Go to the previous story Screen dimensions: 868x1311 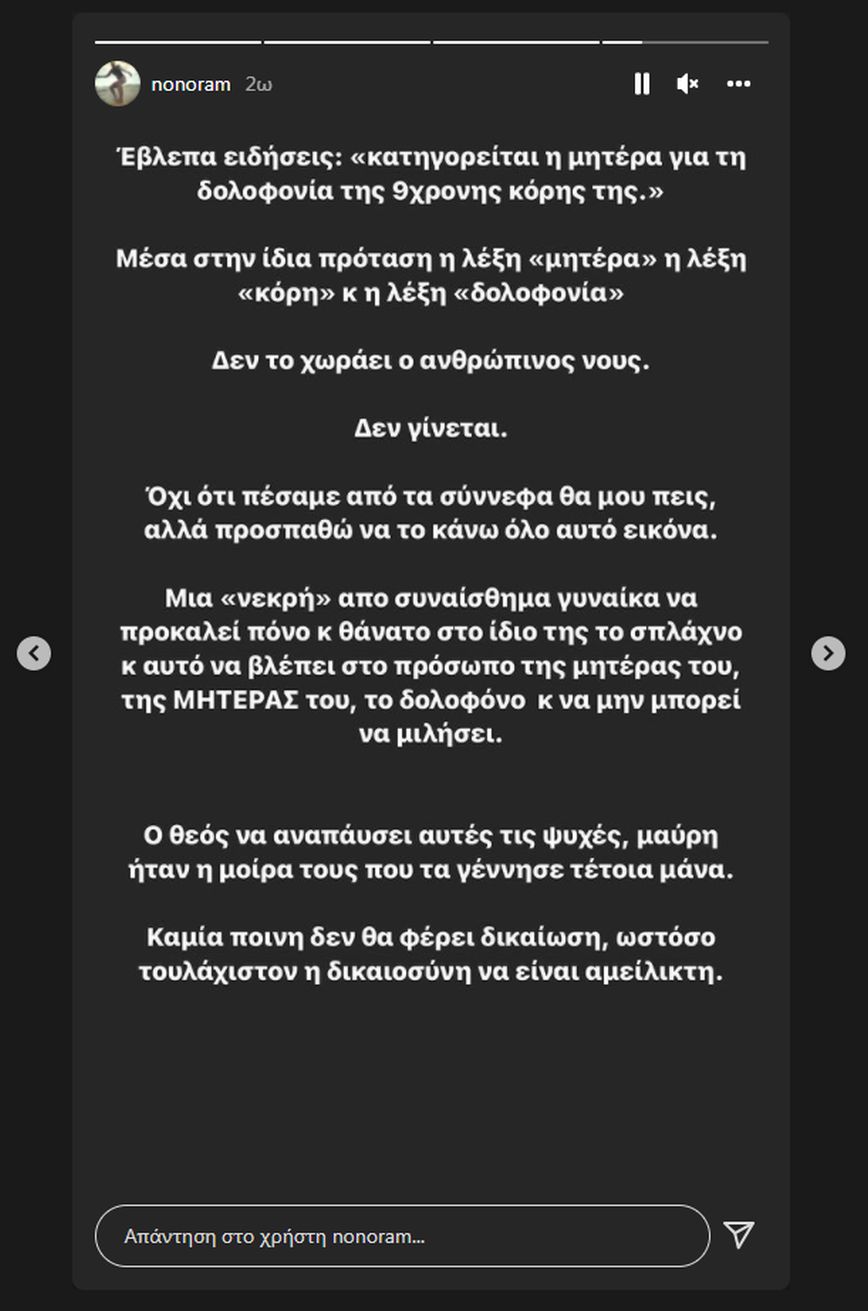[34, 653]
